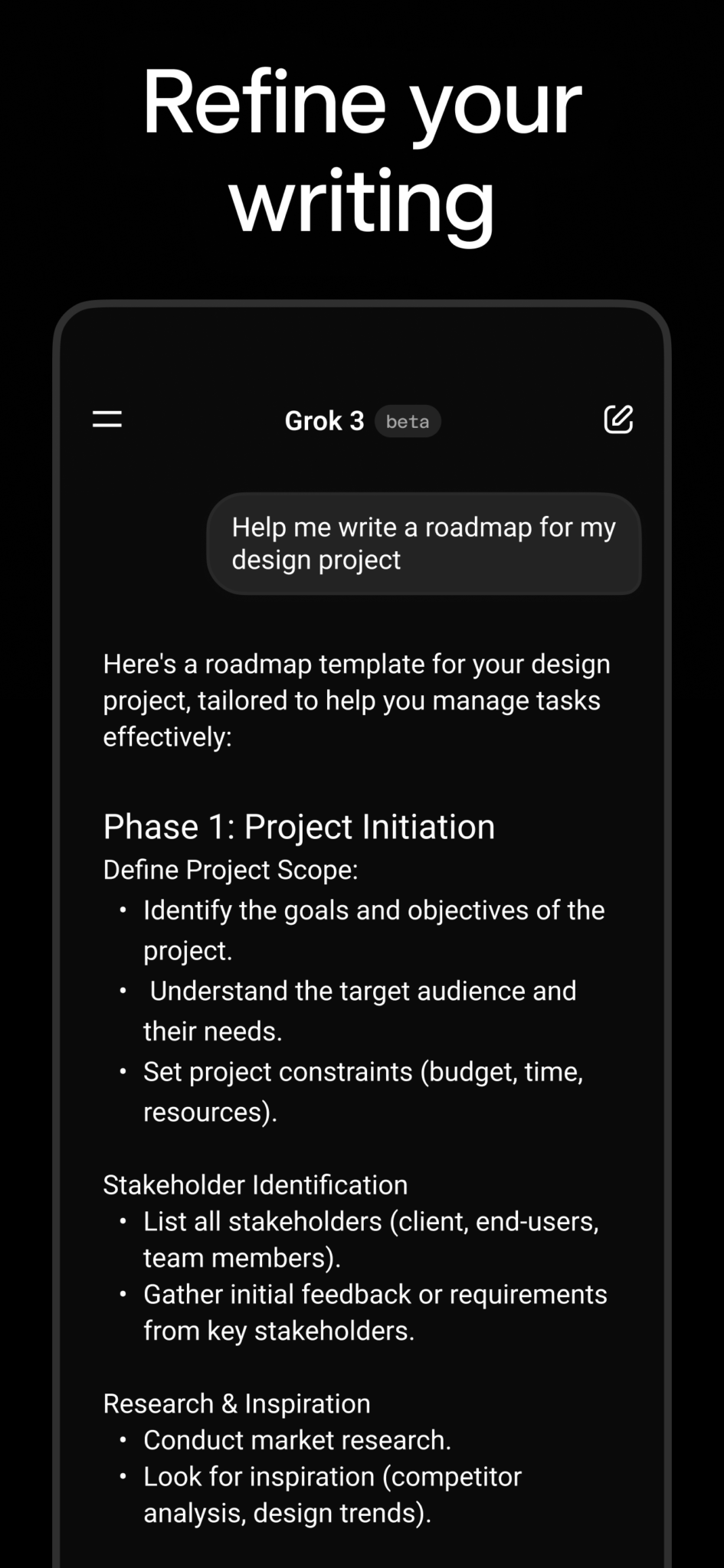The image size is (724, 1568).
Task: Select the Stakeholder Identification section text
Action: click(x=255, y=1184)
